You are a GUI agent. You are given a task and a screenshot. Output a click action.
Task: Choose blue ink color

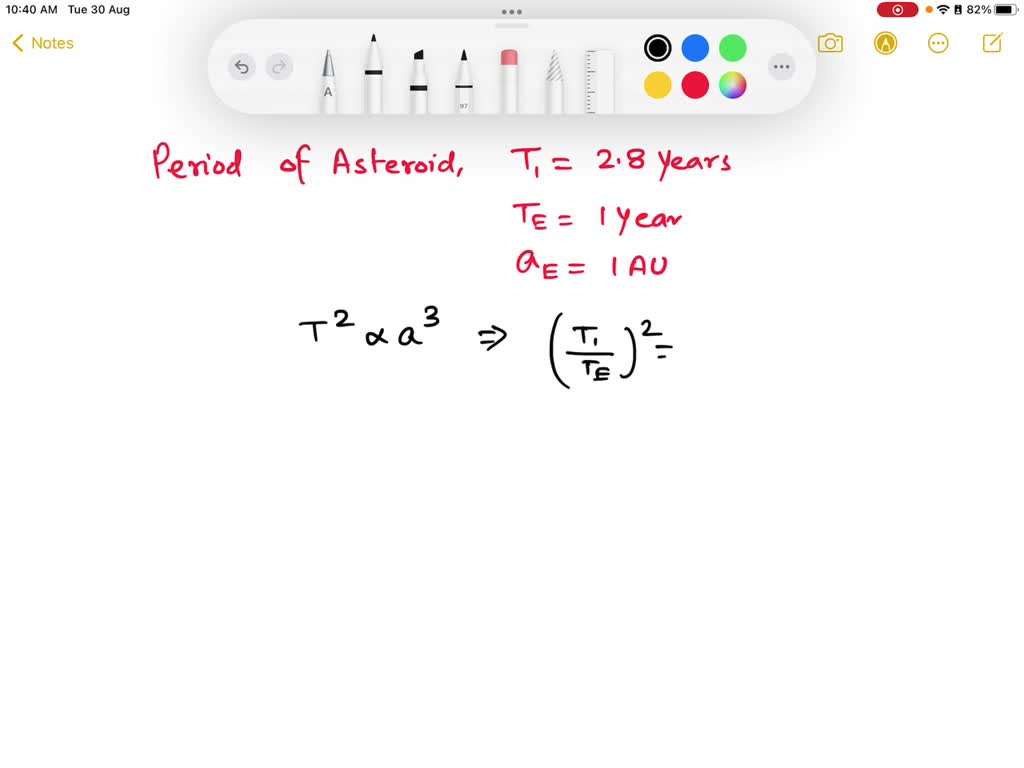click(x=695, y=48)
